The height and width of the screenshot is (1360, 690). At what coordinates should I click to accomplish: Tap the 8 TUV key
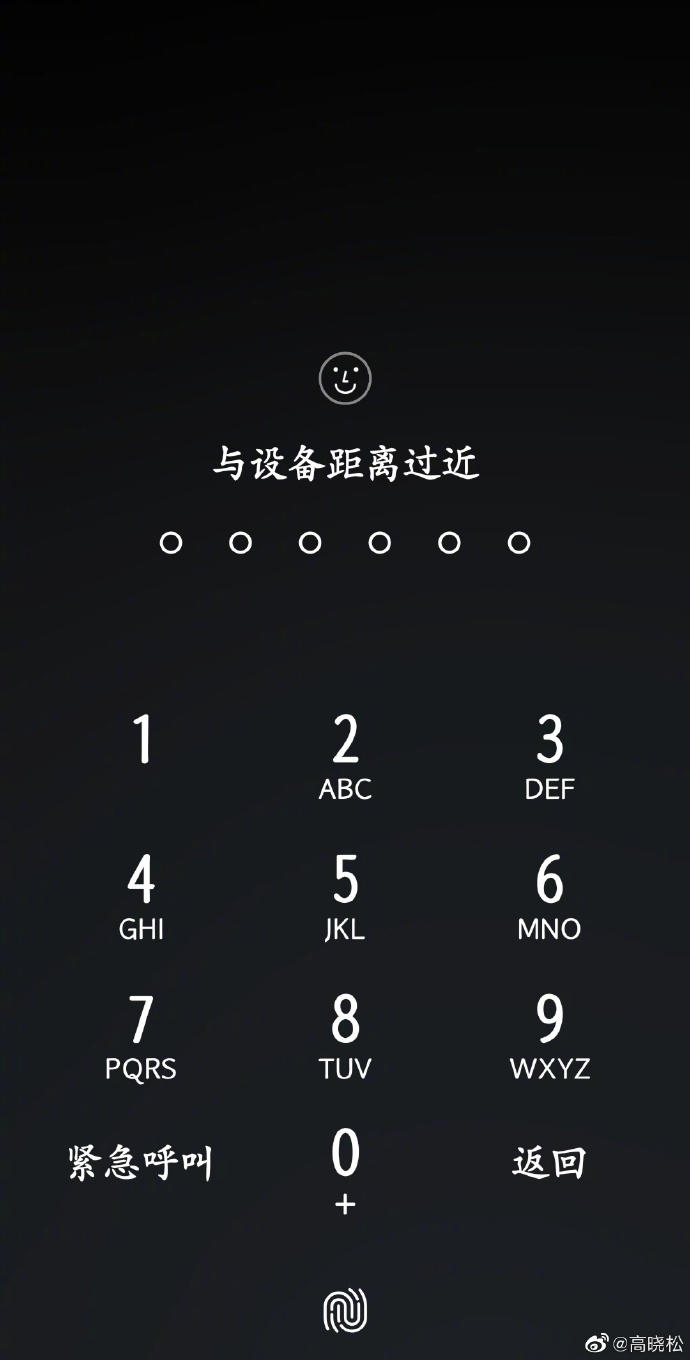tap(345, 1036)
